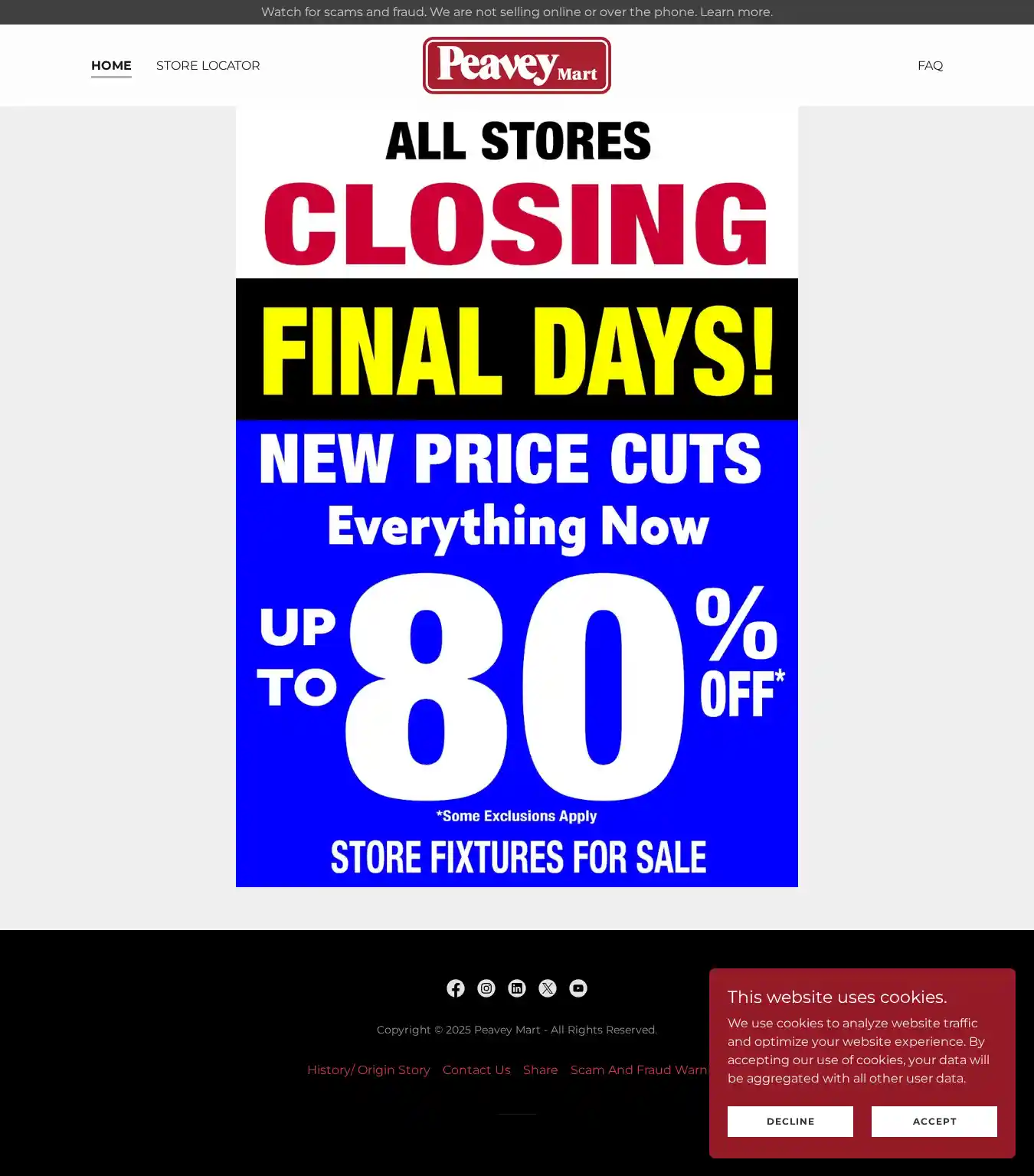Tap Learn more in scam banner
The image size is (1034, 1176).
[735, 12]
